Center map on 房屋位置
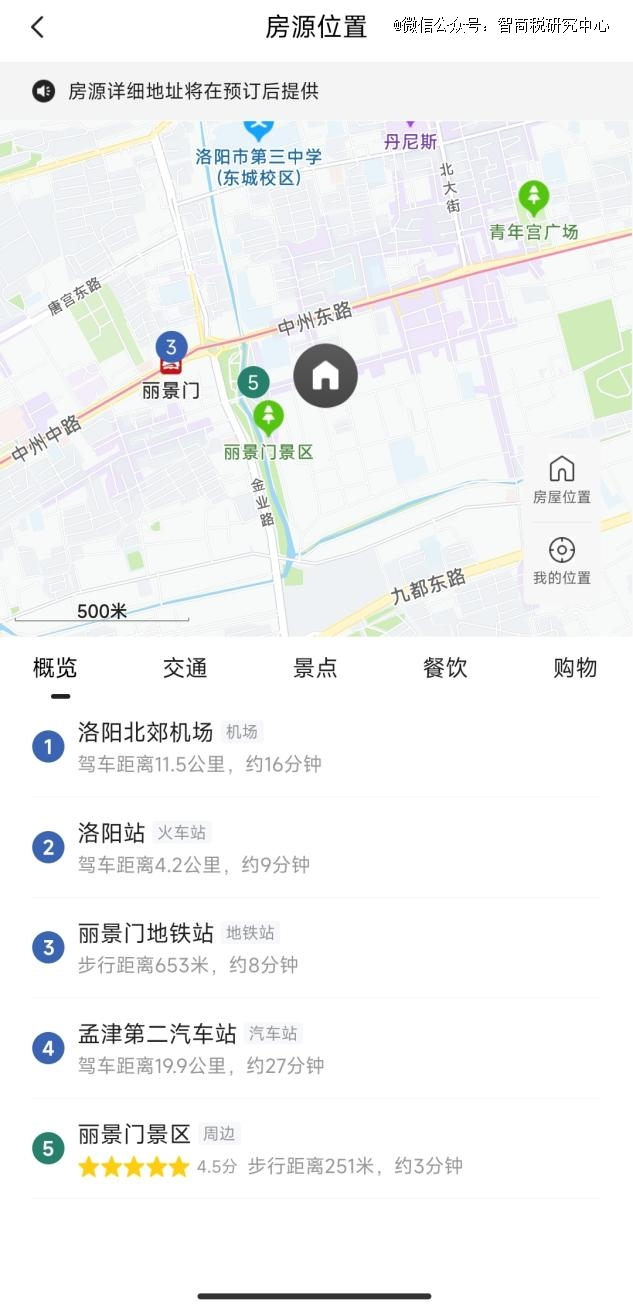 point(561,479)
